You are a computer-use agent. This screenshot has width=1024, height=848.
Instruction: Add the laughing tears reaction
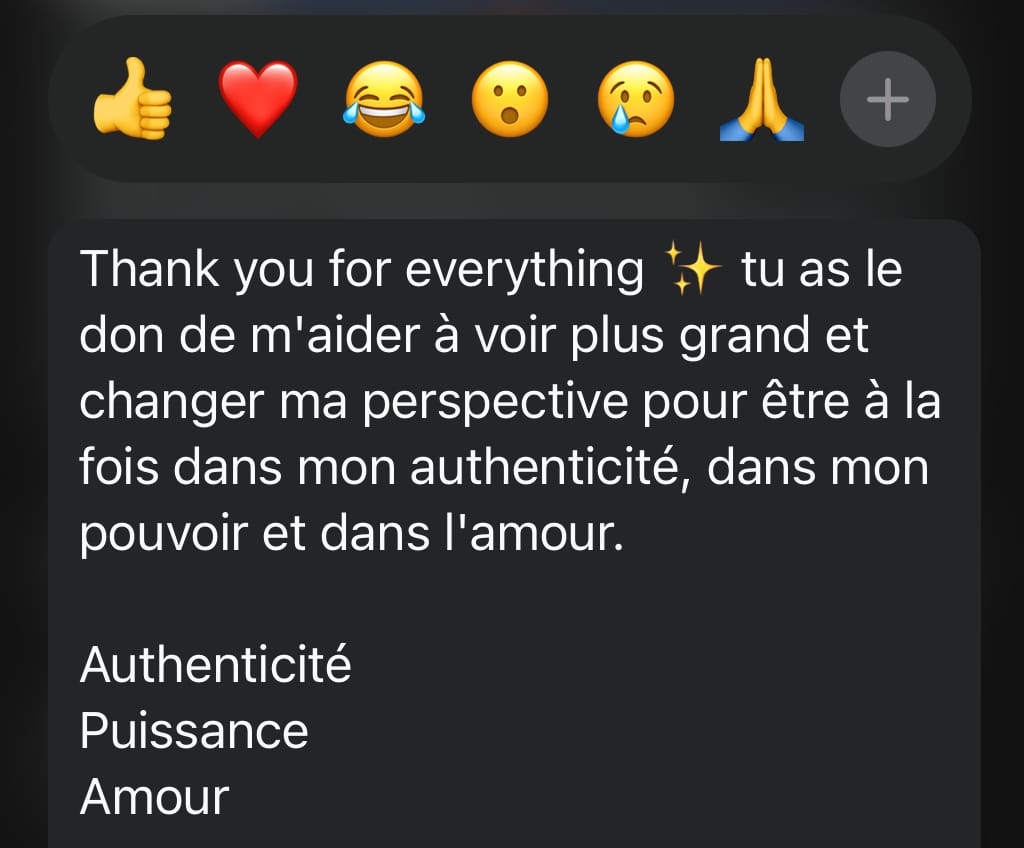384,100
